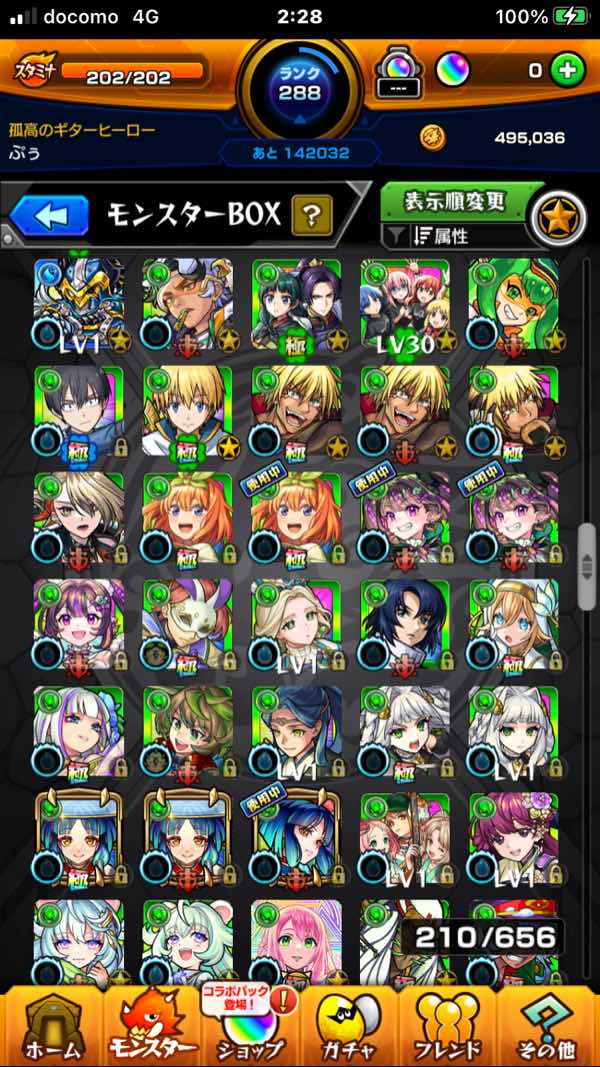
Task: Add orbs with the green plus
Action: 567,71
